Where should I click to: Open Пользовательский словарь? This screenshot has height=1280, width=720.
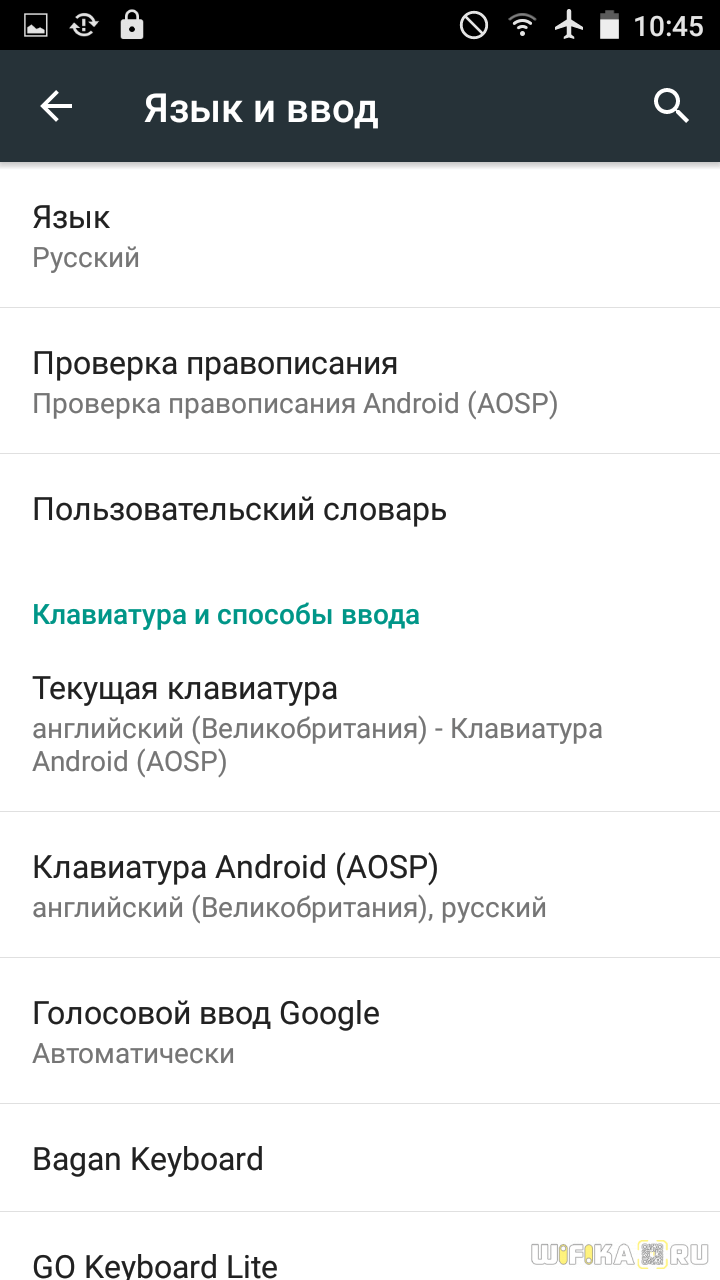click(x=360, y=509)
